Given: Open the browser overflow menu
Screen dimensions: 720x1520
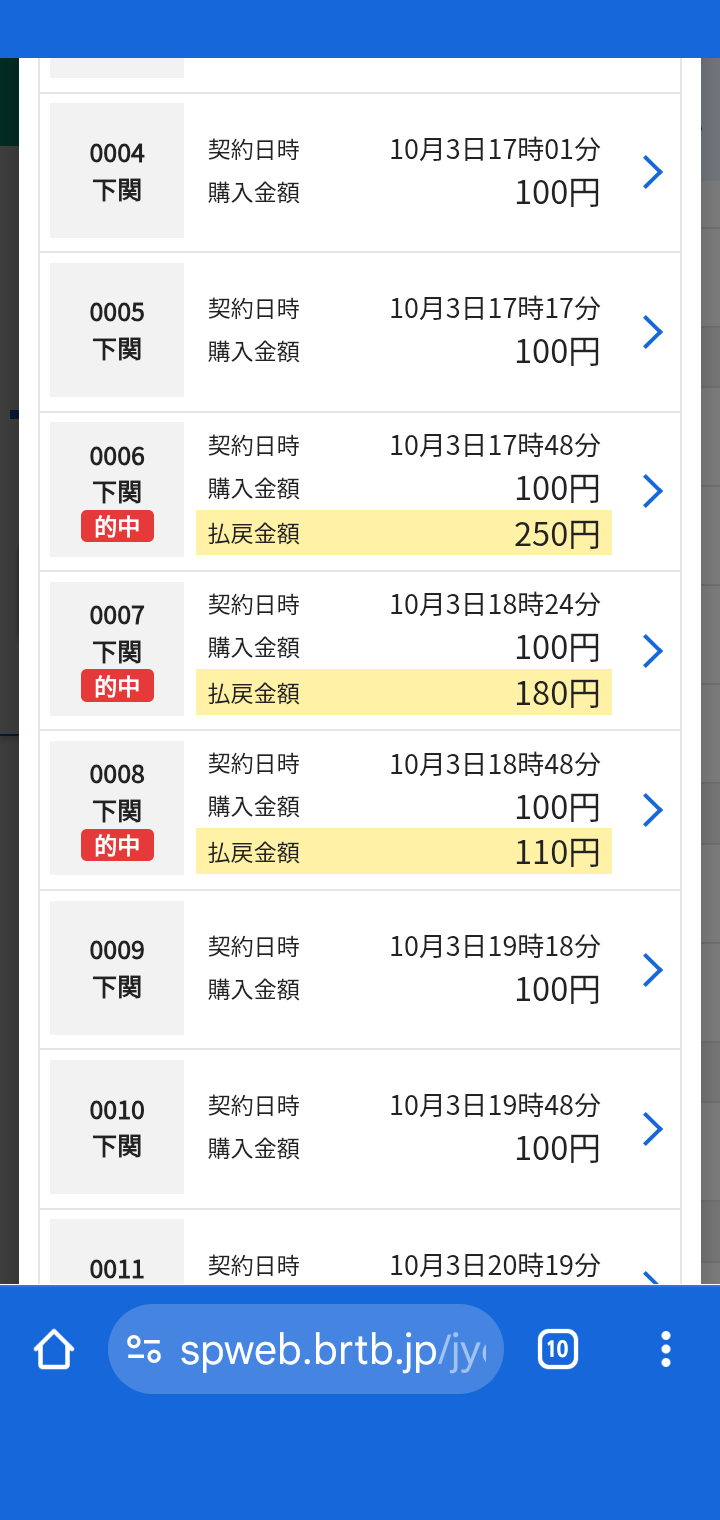Looking at the screenshot, I should coord(666,1350).
